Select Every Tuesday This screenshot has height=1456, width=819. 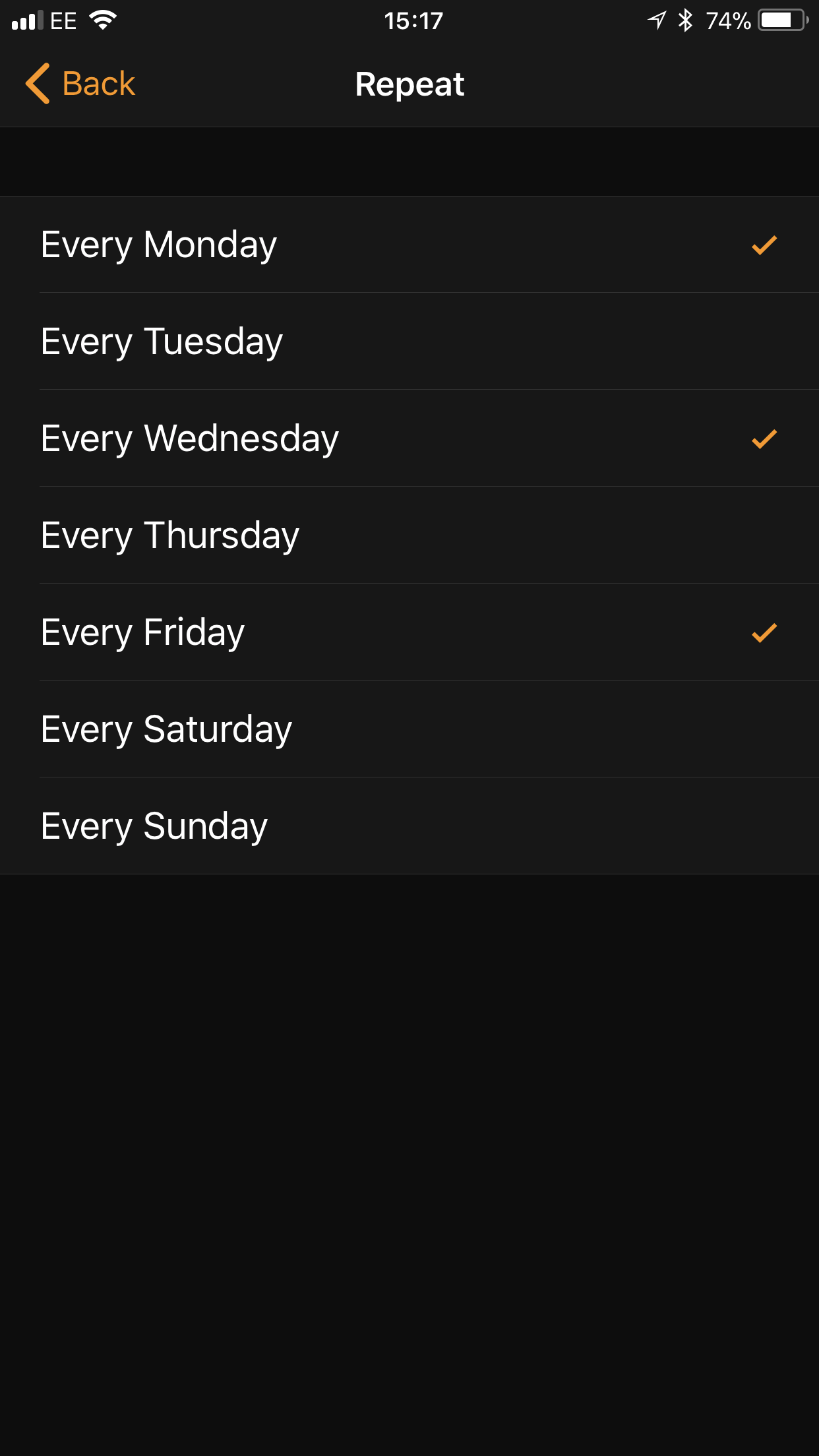(409, 342)
